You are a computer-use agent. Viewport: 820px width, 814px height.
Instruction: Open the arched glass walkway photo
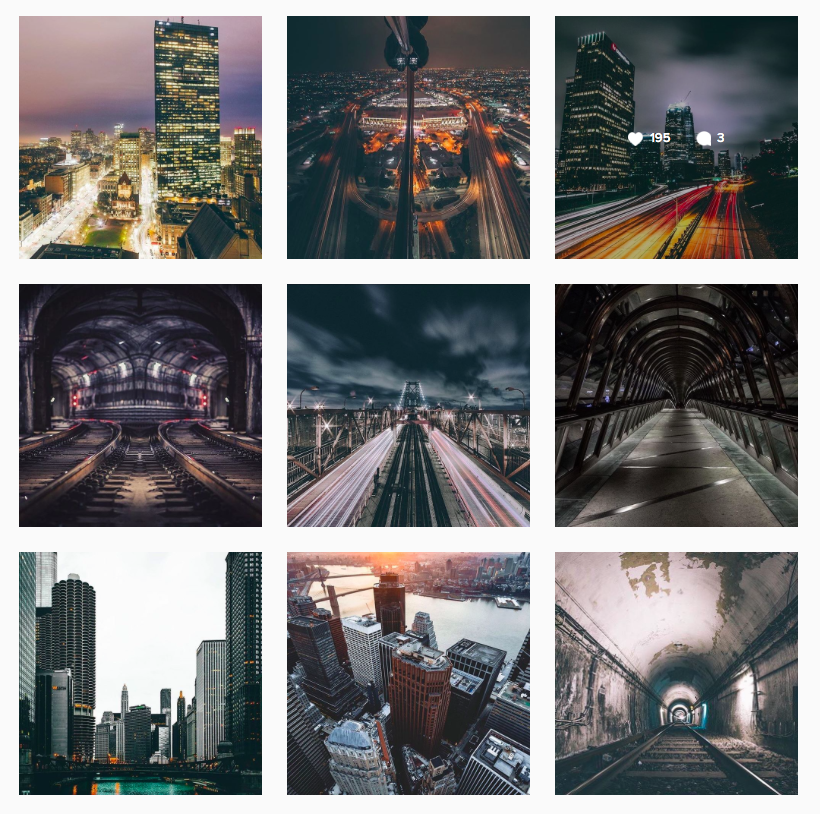[676, 405]
